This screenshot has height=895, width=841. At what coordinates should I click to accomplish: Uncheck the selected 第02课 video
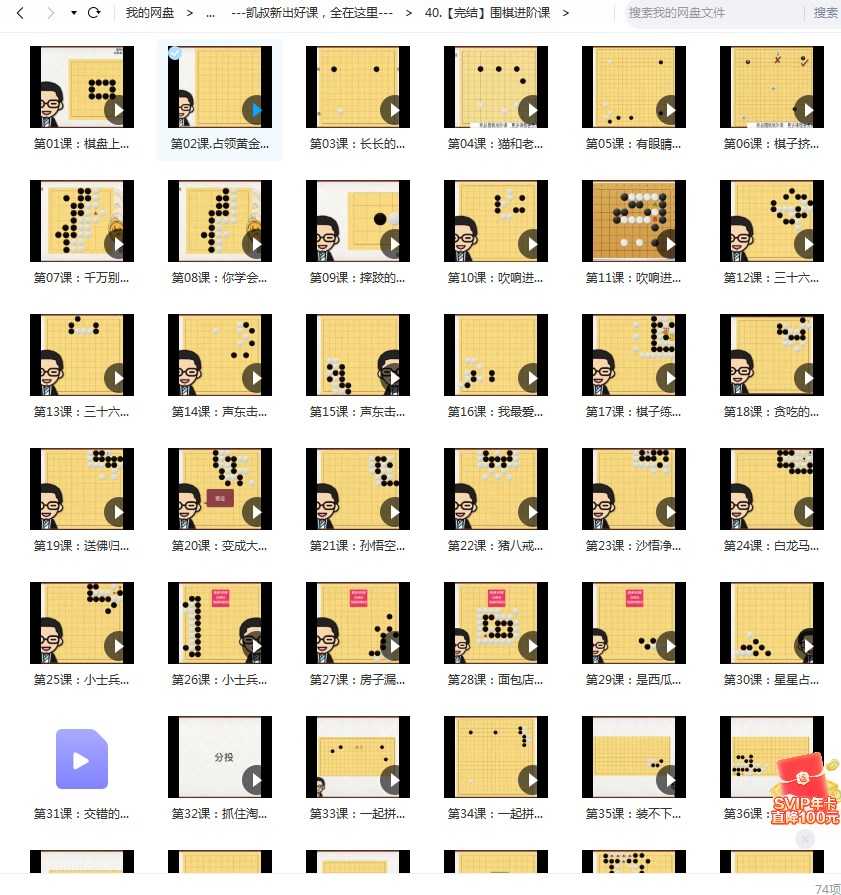point(175,53)
